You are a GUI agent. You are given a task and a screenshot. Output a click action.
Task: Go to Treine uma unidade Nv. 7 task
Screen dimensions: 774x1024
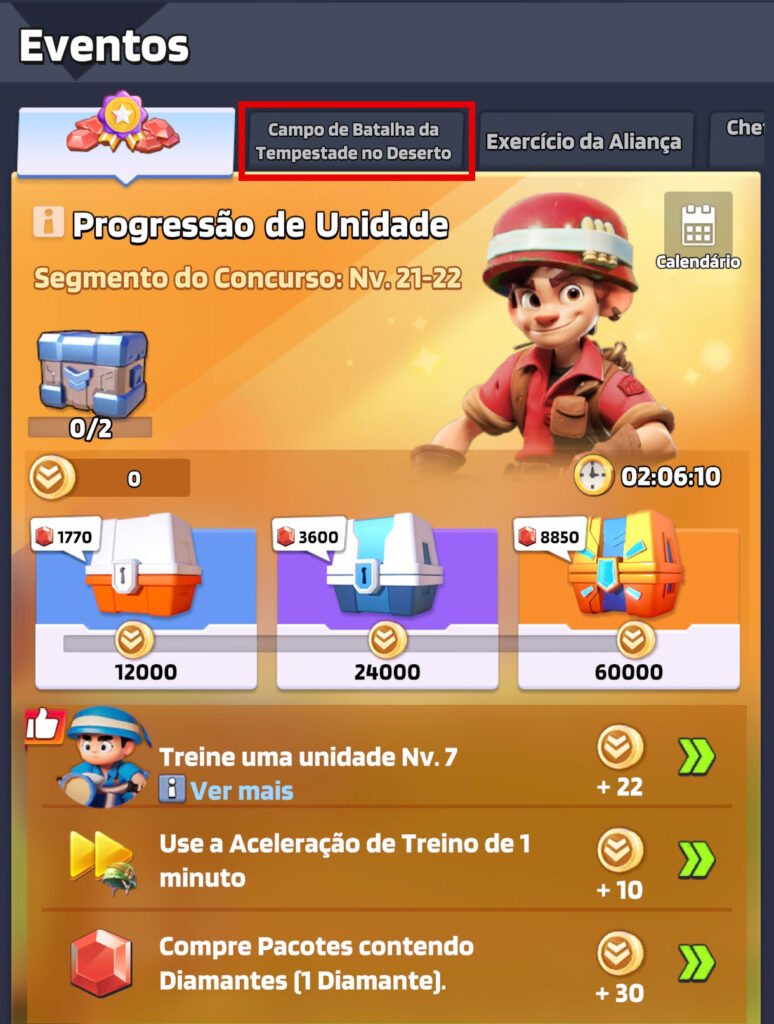click(x=696, y=757)
